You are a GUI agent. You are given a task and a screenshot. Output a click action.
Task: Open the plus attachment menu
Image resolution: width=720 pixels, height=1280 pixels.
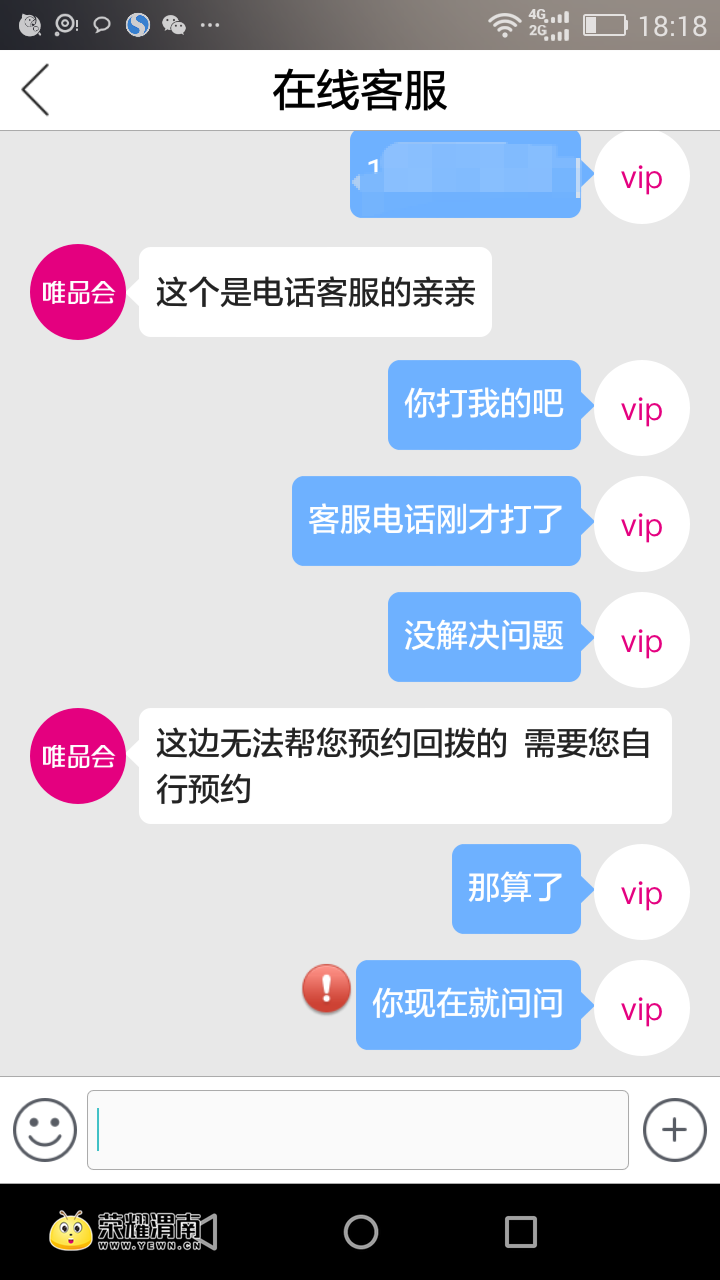click(675, 1130)
